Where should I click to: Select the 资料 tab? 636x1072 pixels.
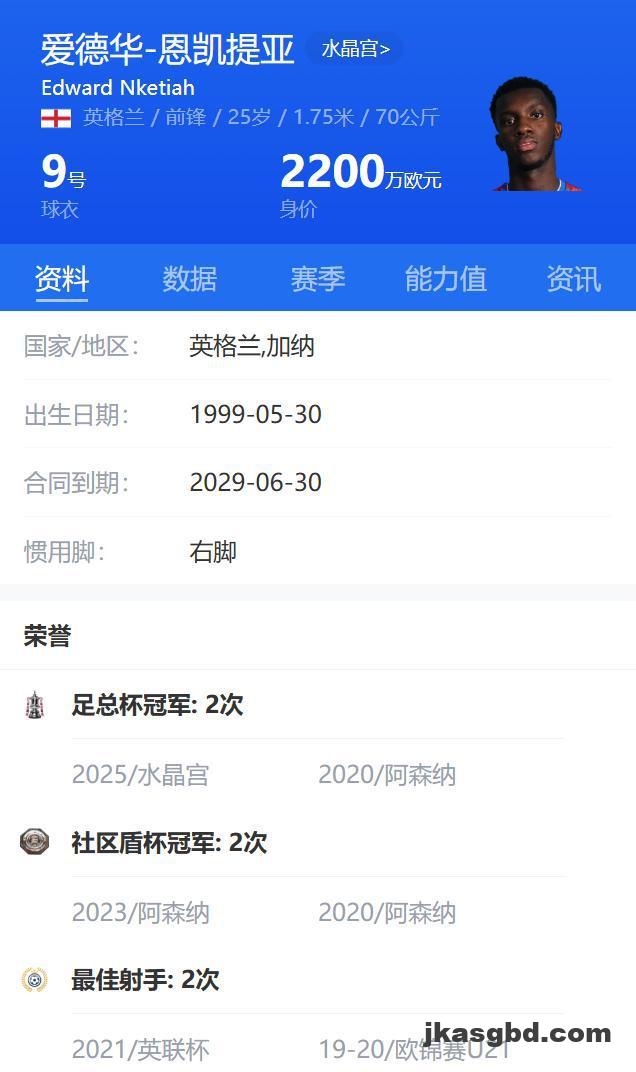click(62, 279)
